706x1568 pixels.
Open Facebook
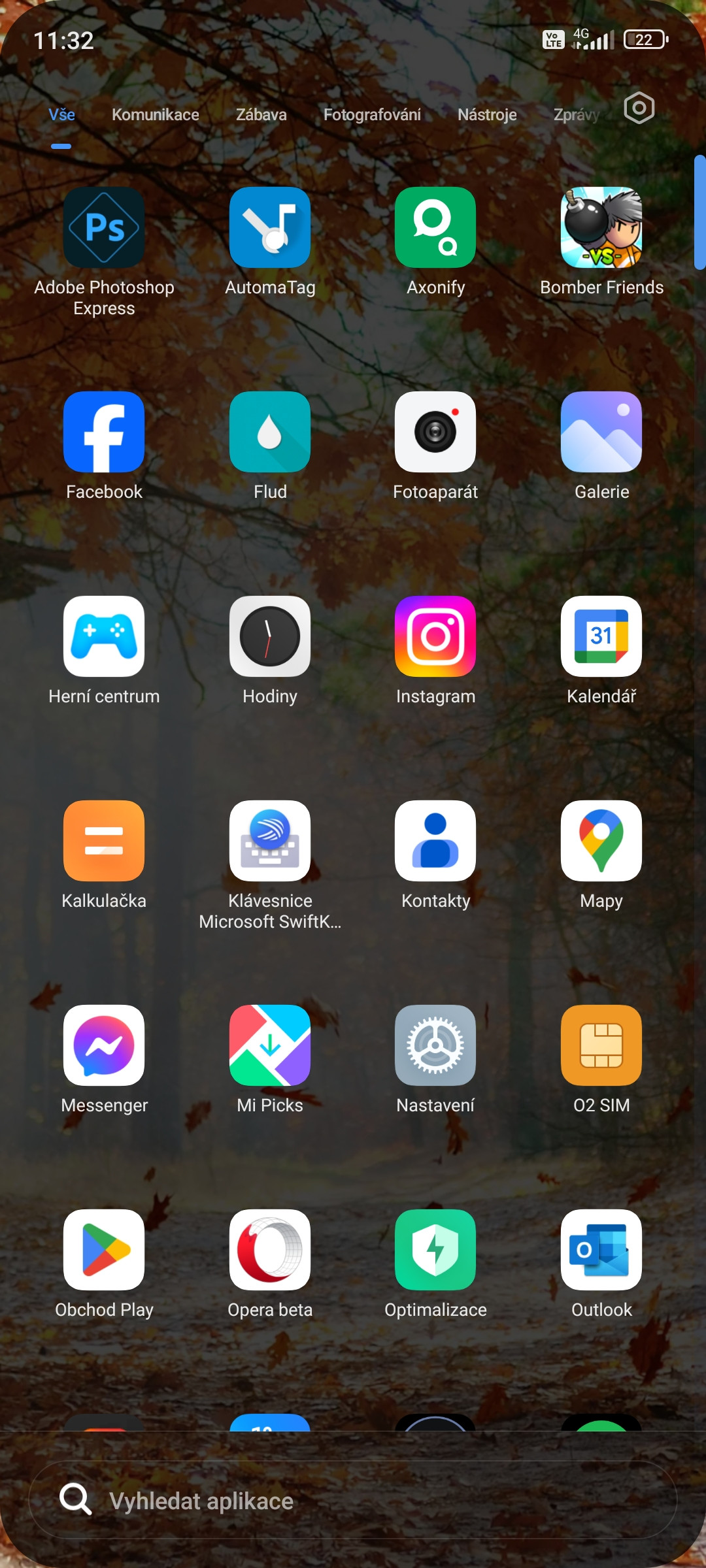coord(104,432)
